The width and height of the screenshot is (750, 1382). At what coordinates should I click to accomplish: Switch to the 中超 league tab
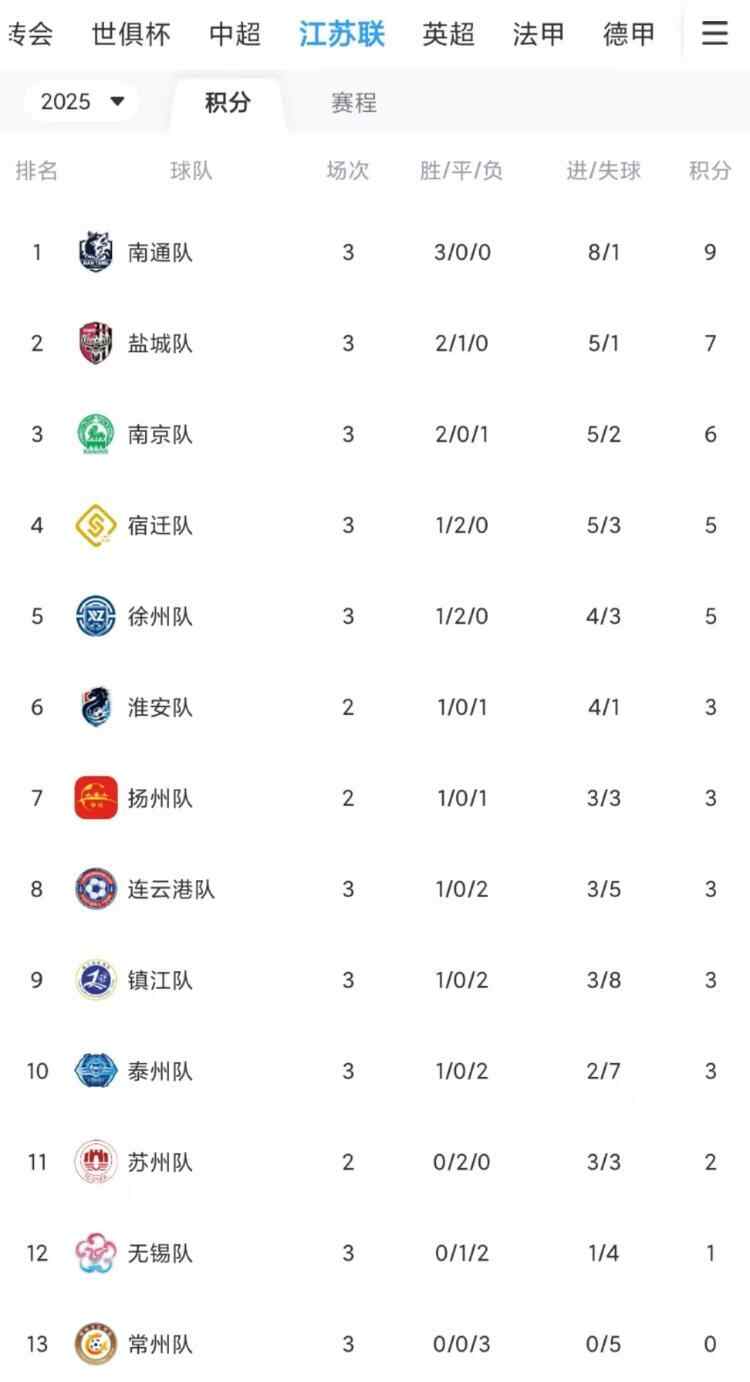(x=235, y=34)
